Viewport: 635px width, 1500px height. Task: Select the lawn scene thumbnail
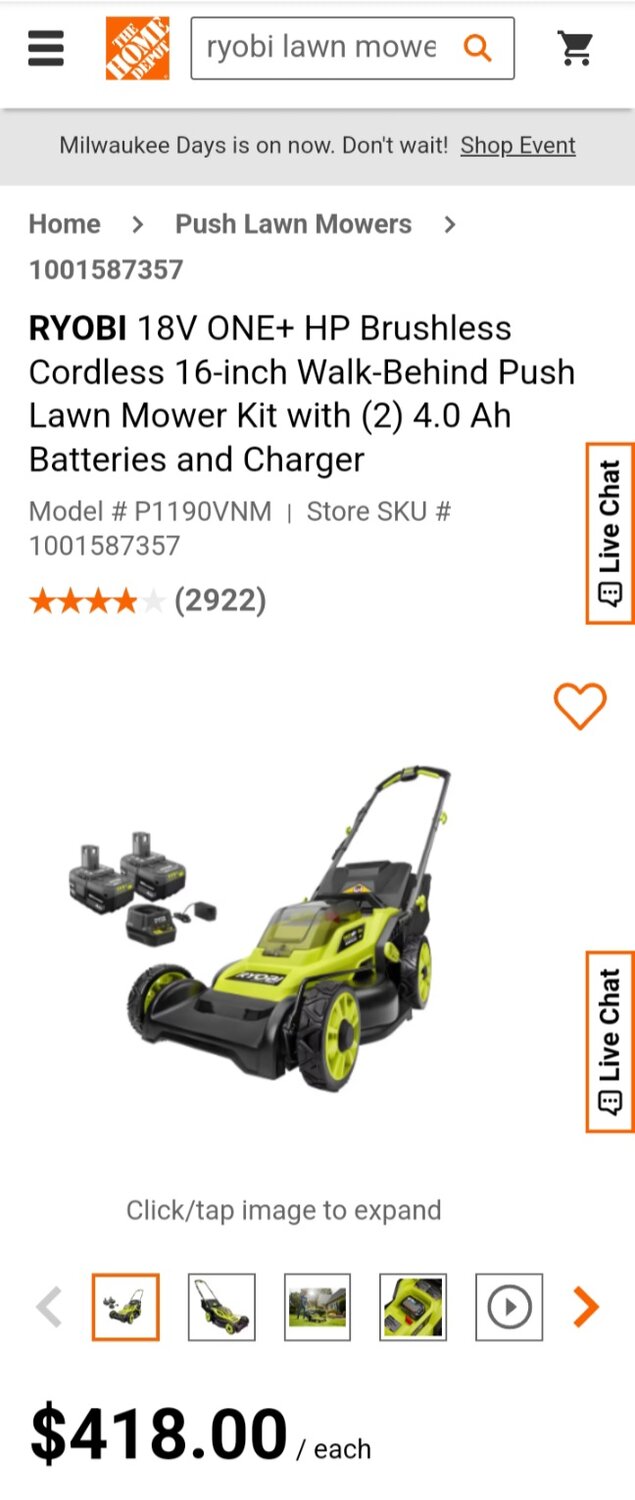pyautogui.click(x=317, y=1306)
